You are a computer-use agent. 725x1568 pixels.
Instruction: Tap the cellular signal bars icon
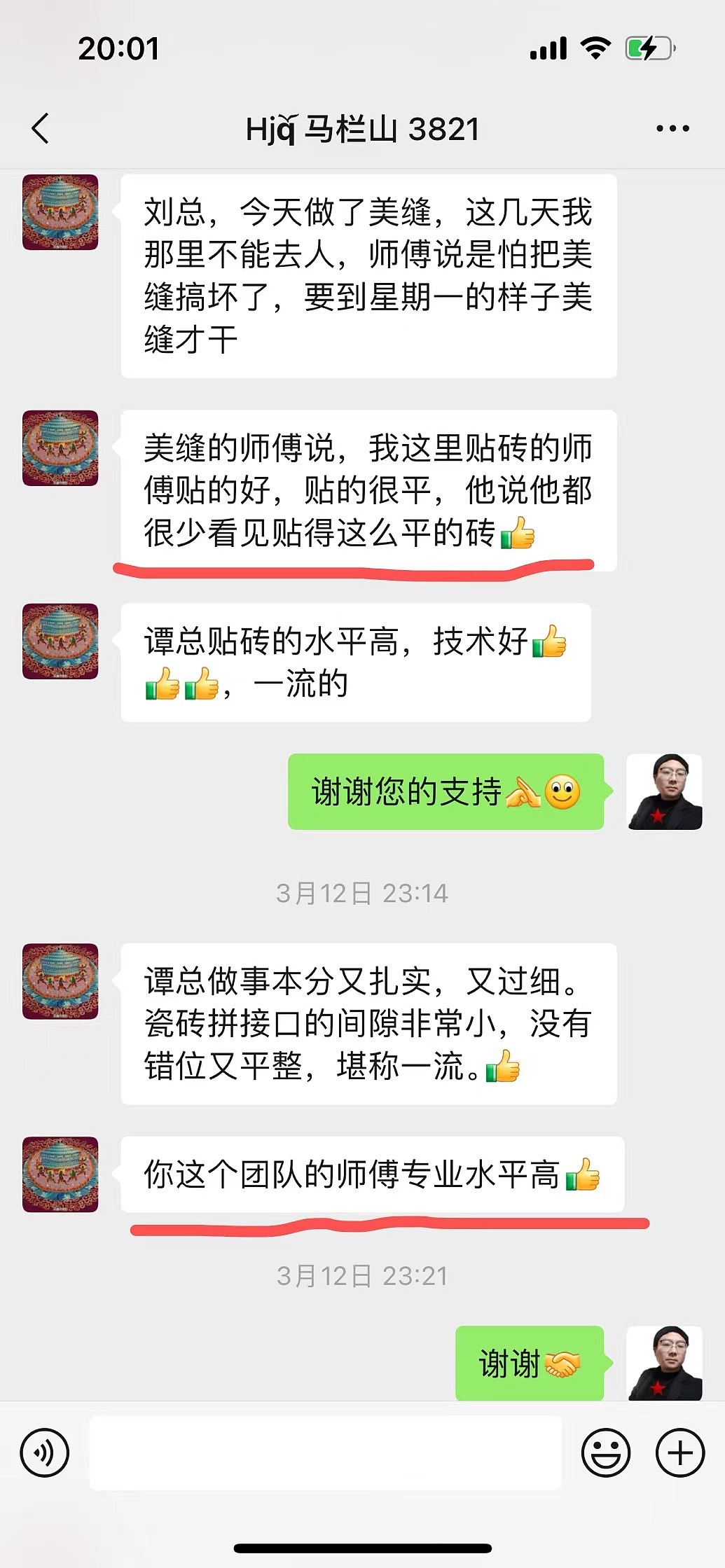549,48
